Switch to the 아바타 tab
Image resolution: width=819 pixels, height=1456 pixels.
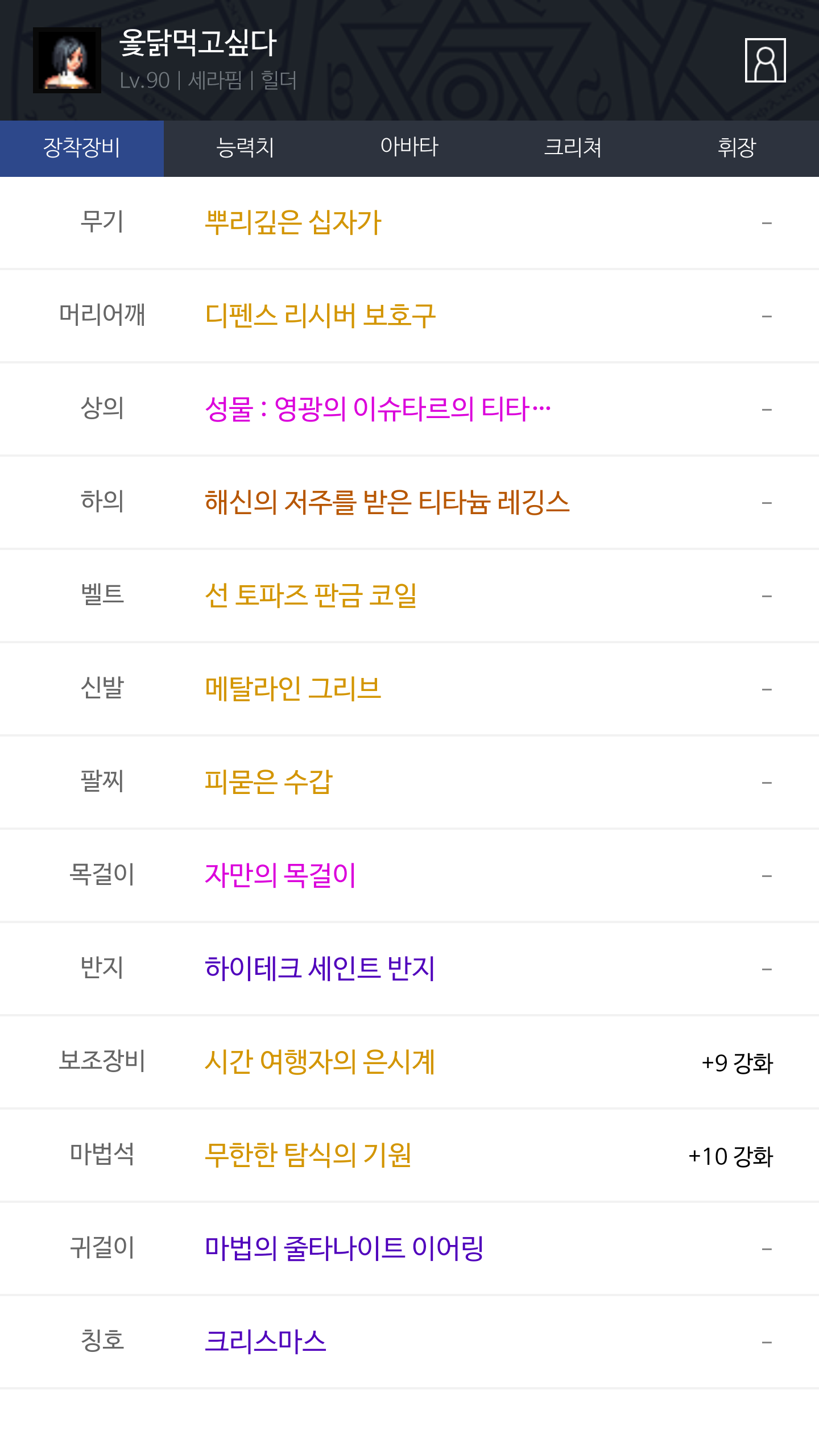(409, 148)
